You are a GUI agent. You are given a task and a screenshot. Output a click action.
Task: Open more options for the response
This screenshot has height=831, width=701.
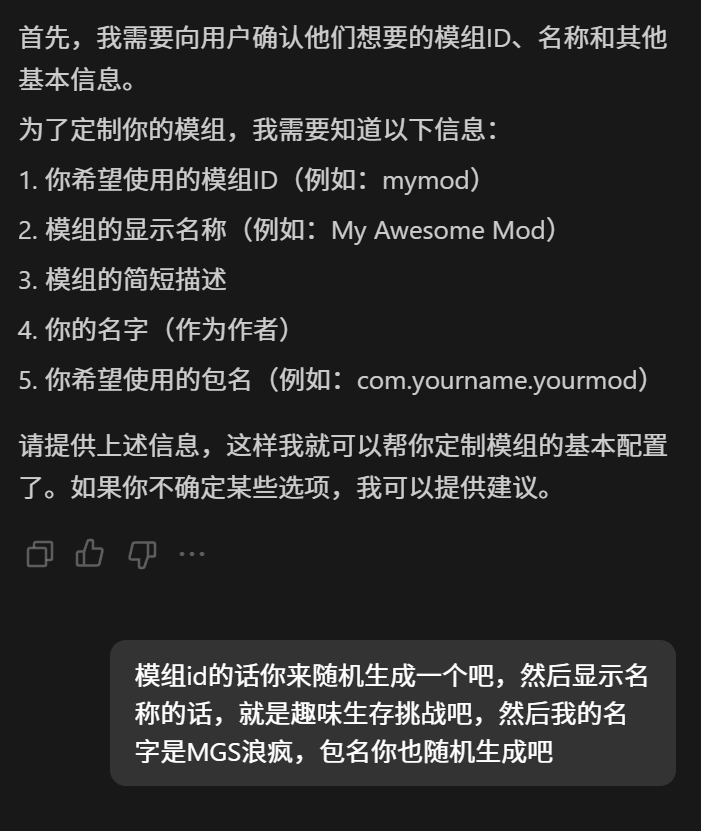click(192, 553)
